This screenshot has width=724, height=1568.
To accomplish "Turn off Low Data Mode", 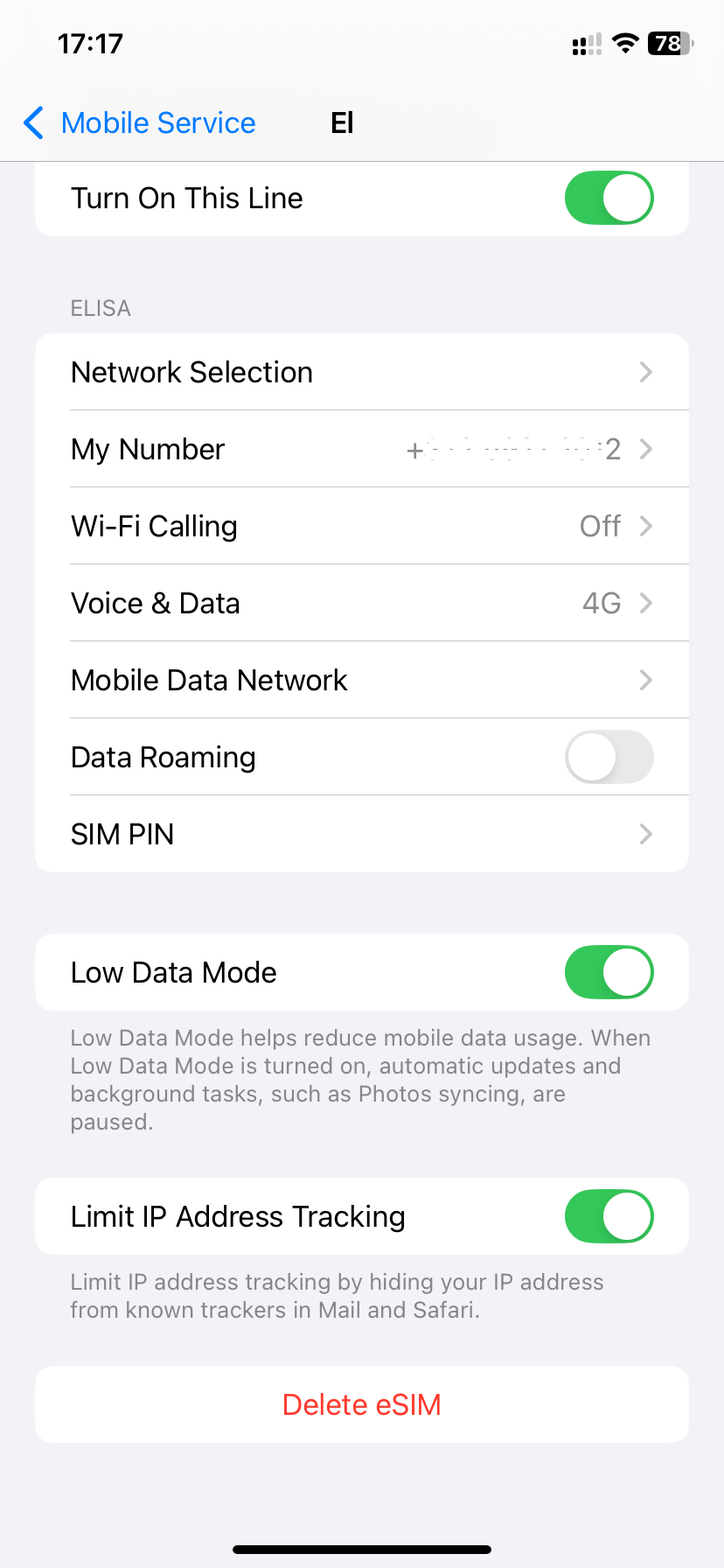I will click(609, 973).
